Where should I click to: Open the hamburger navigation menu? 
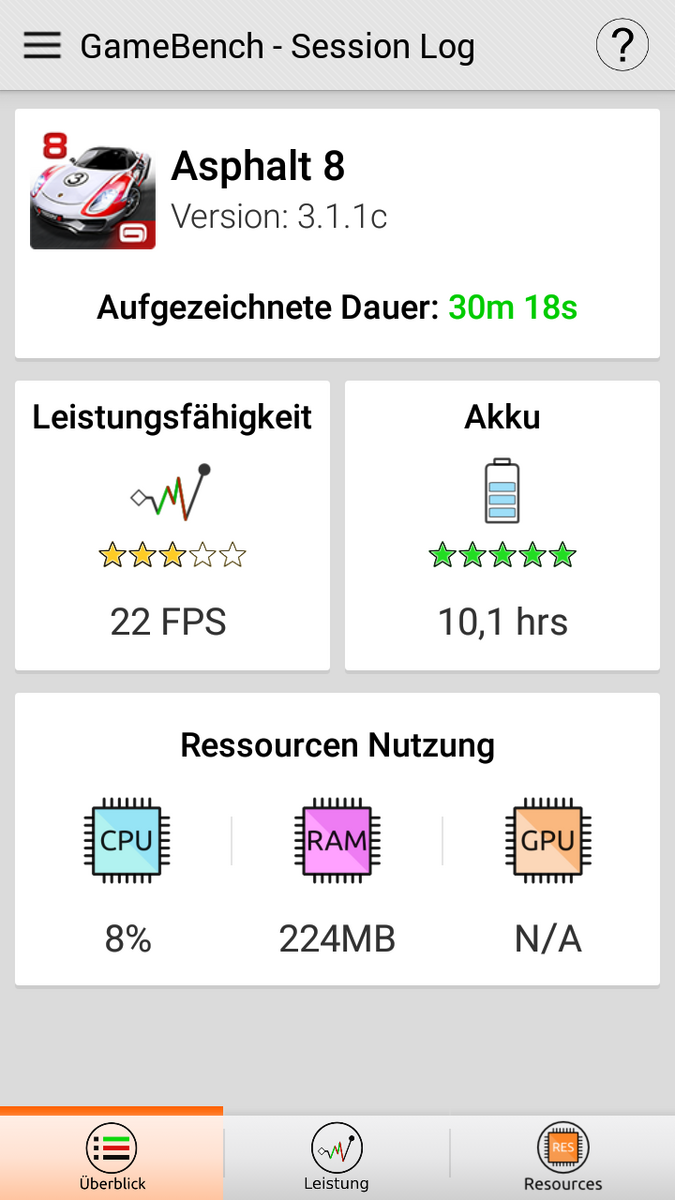tap(42, 45)
